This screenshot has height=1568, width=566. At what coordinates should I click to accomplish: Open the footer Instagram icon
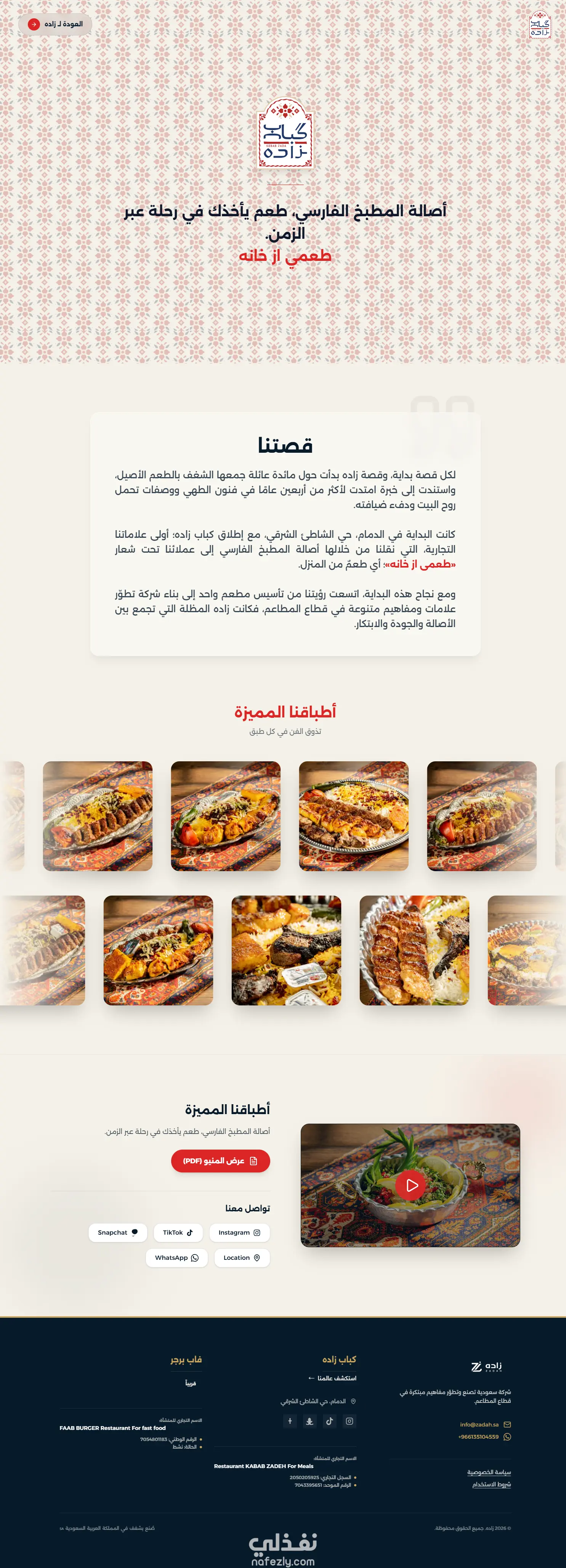point(350,1421)
